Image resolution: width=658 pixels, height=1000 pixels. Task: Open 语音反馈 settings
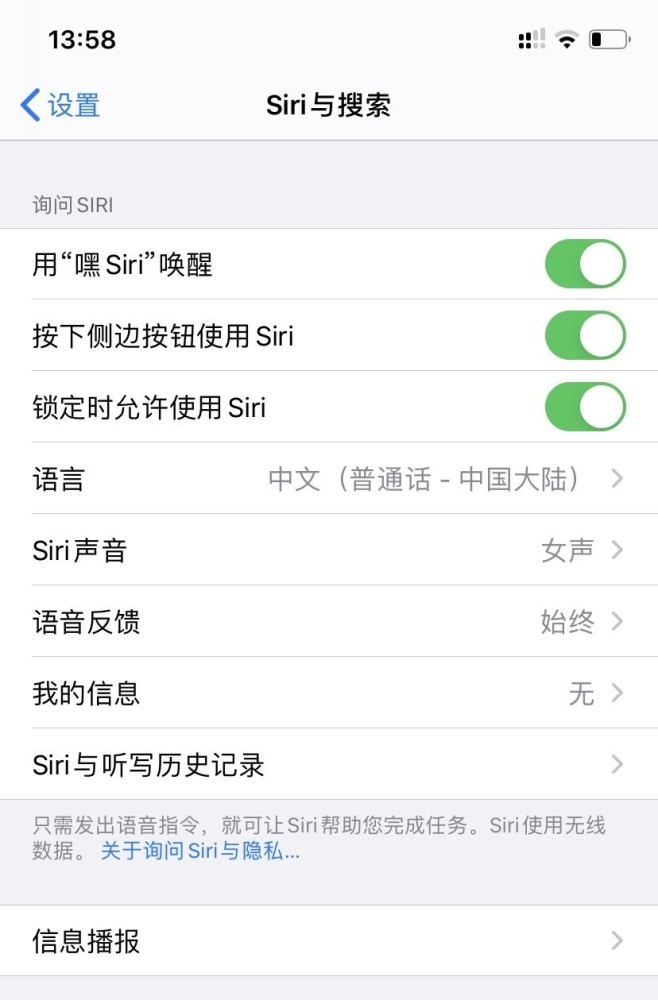tap(329, 622)
